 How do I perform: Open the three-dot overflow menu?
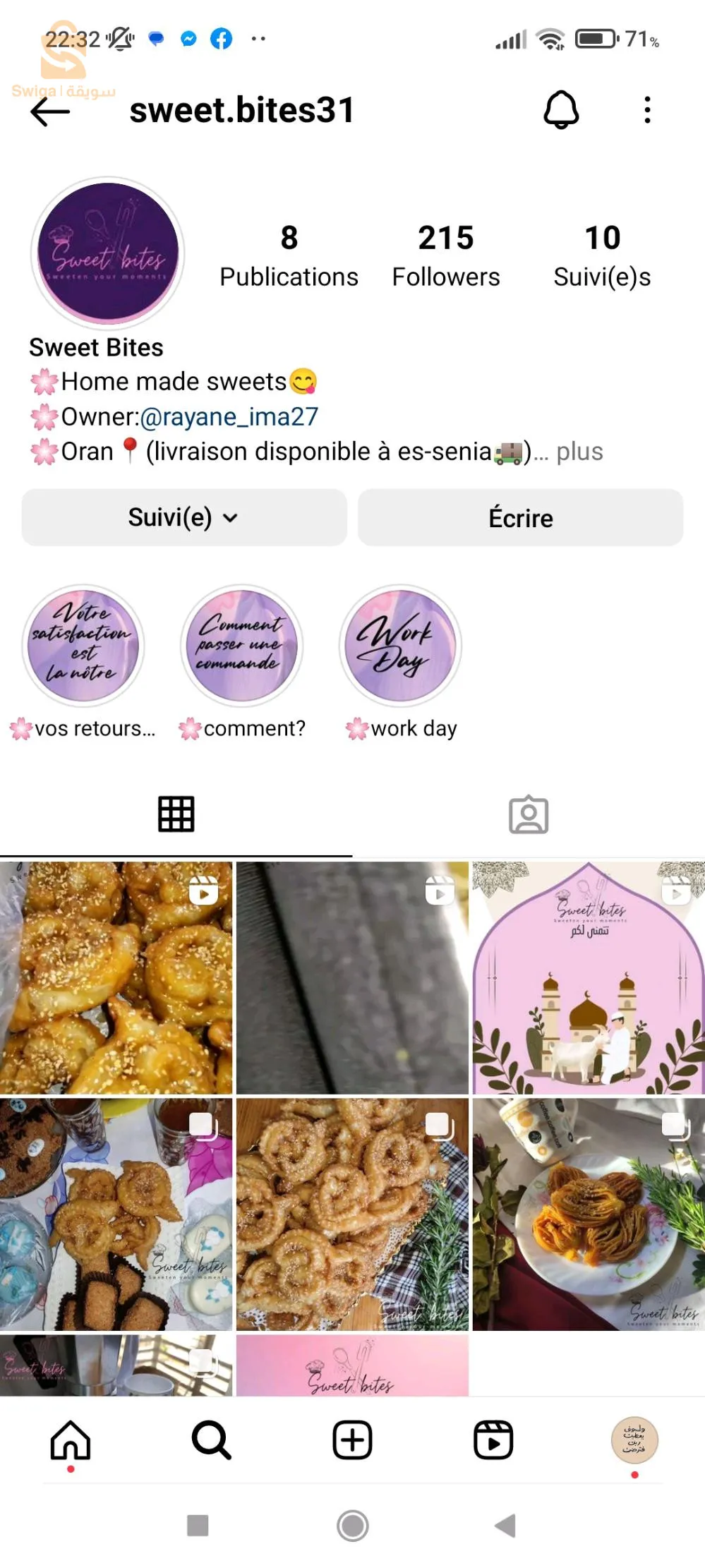(x=647, y=110)
